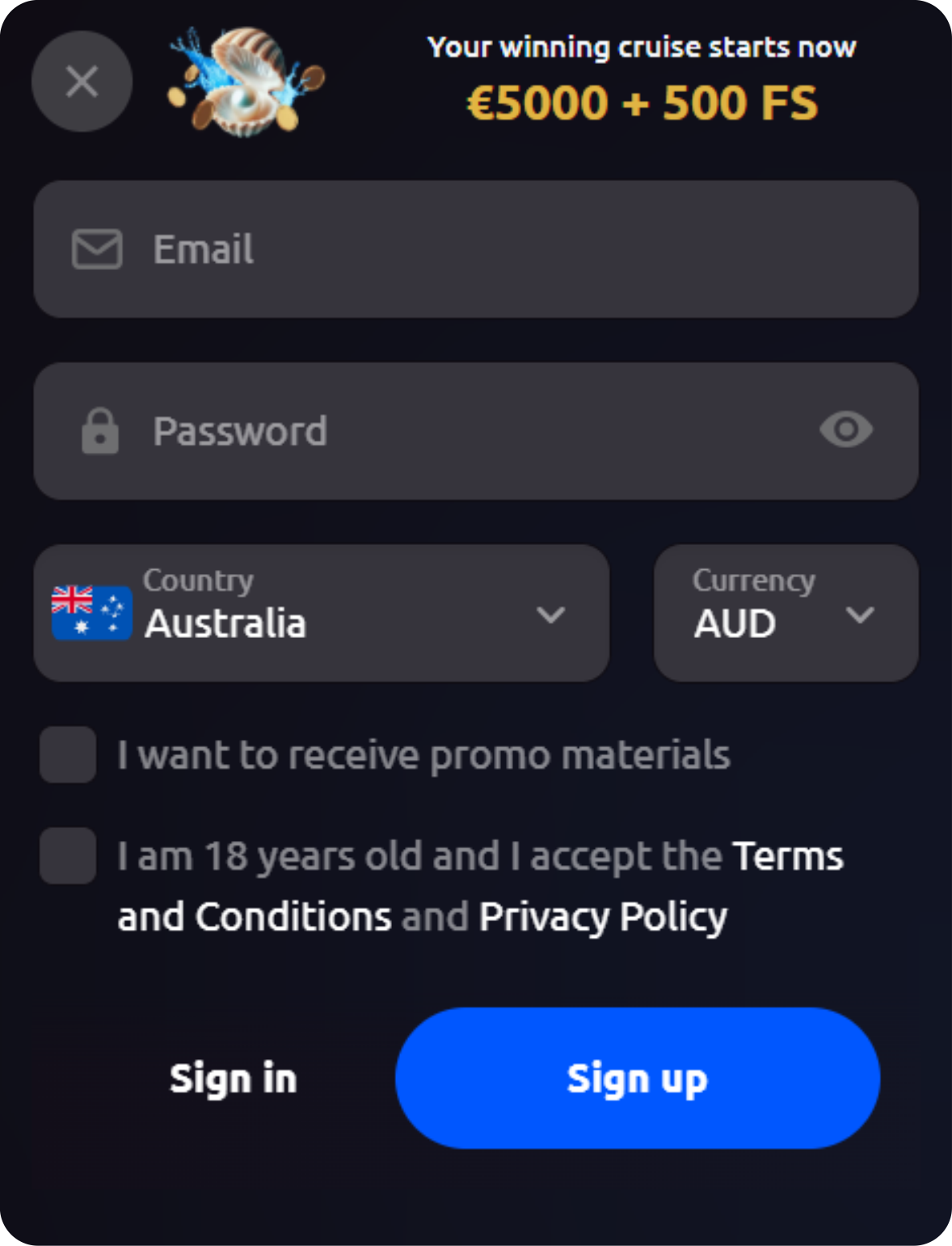Open the Terms and Conditions link
This screenshot has height=1246, width=952.
pos(787,856)
